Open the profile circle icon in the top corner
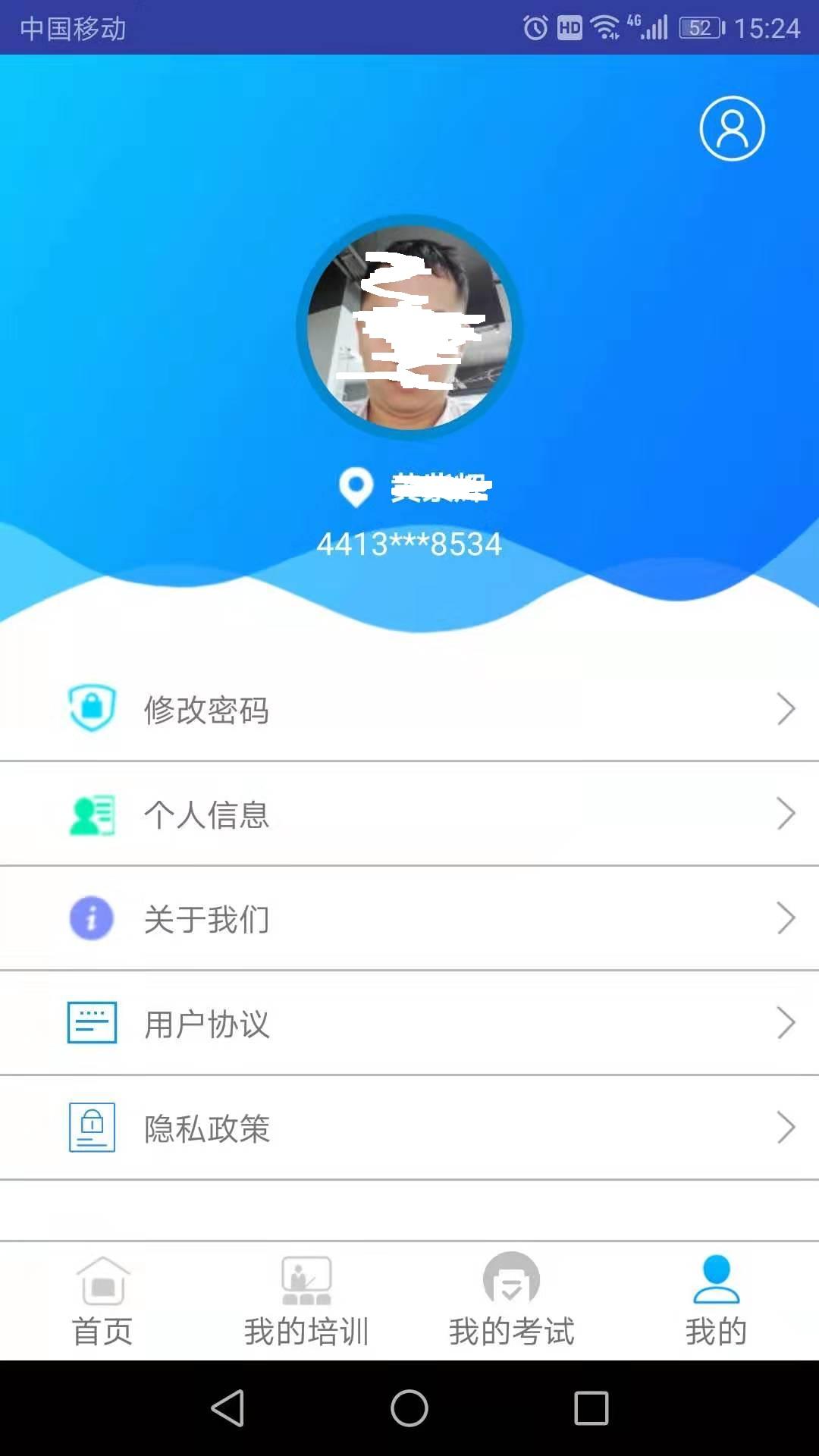819x1456 pixels. (x=731, y=128)
